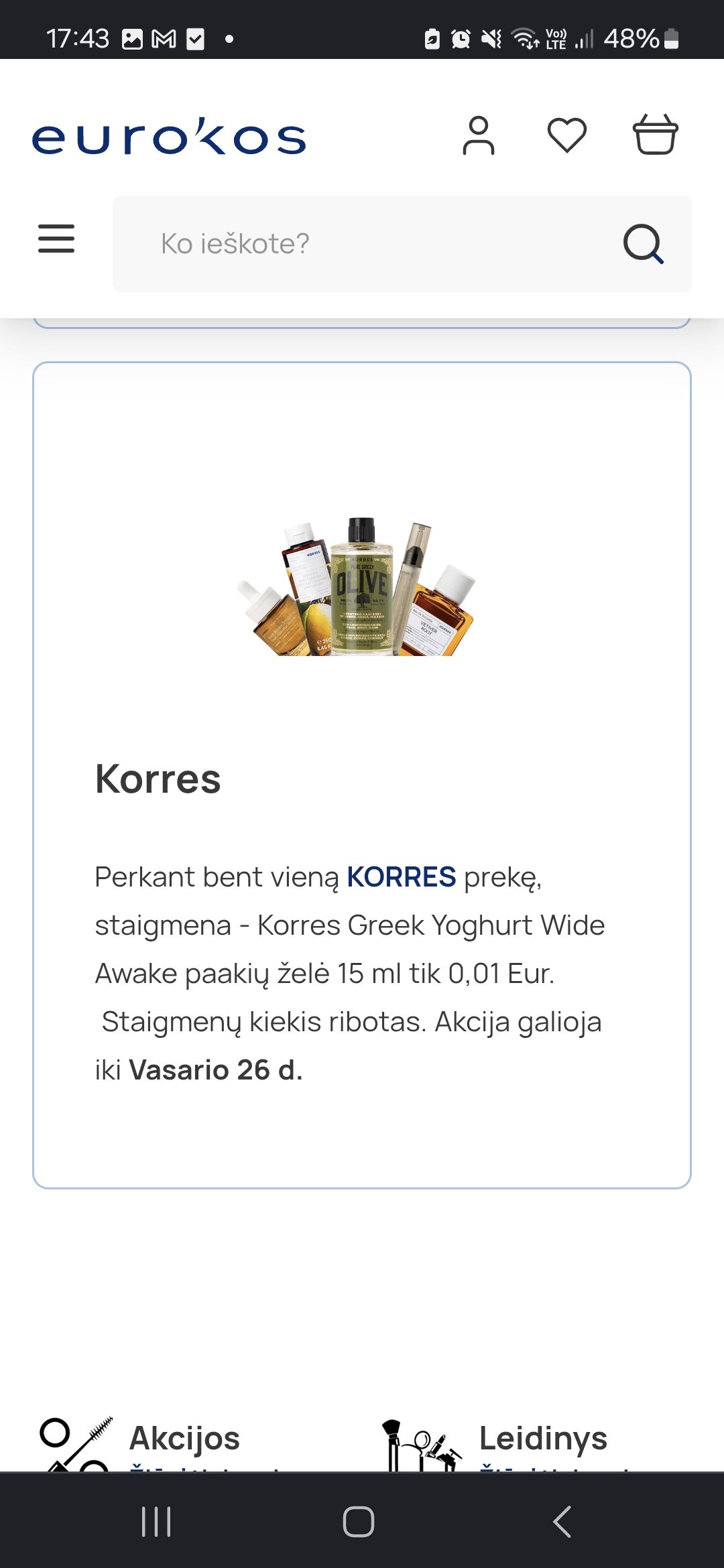Tap the magnifying glass search icon
Image resolution: width=724 pixels, height=1568 pixels.
click(644, 244)
